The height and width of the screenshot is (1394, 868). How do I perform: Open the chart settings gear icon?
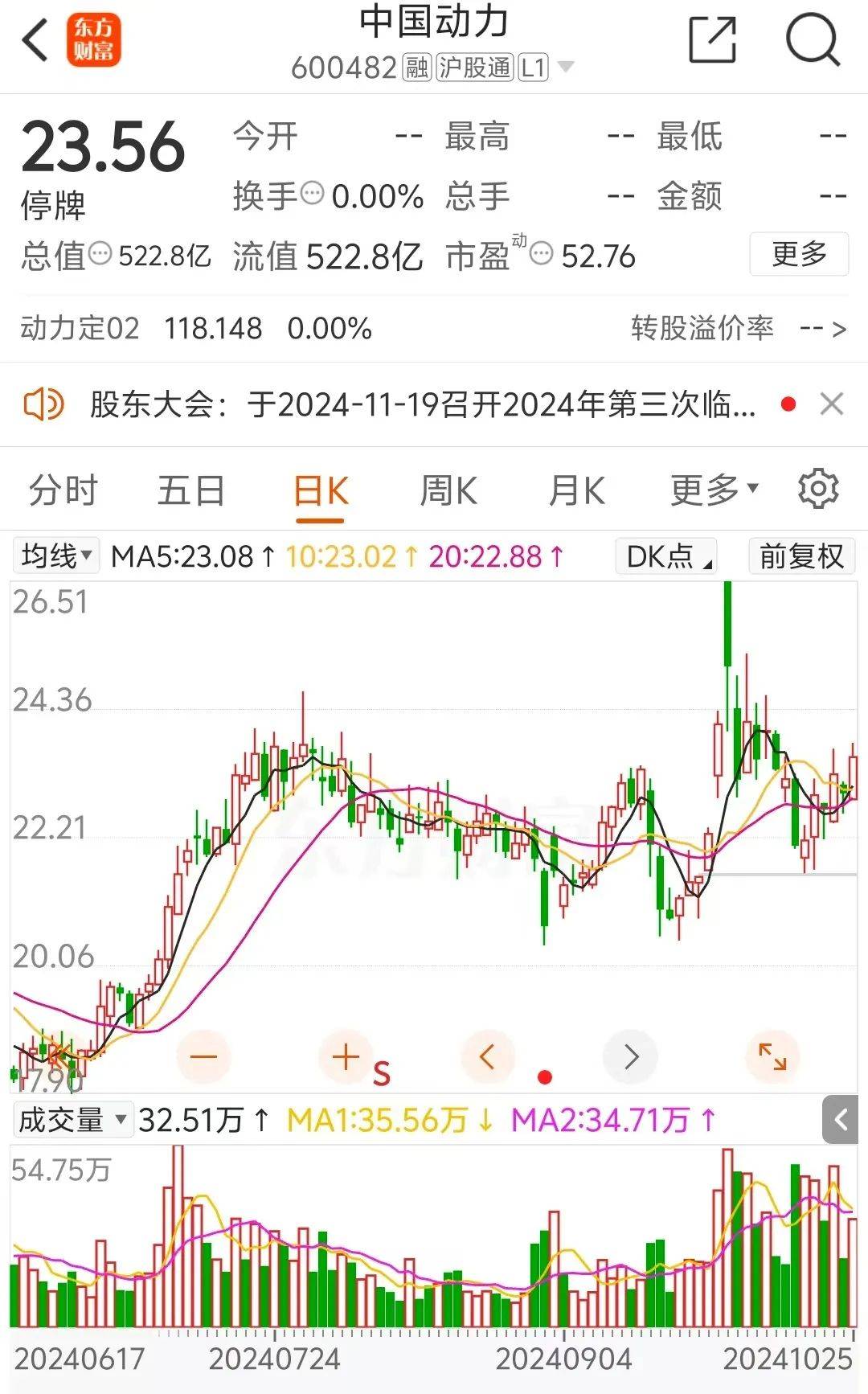coord(818,489)
